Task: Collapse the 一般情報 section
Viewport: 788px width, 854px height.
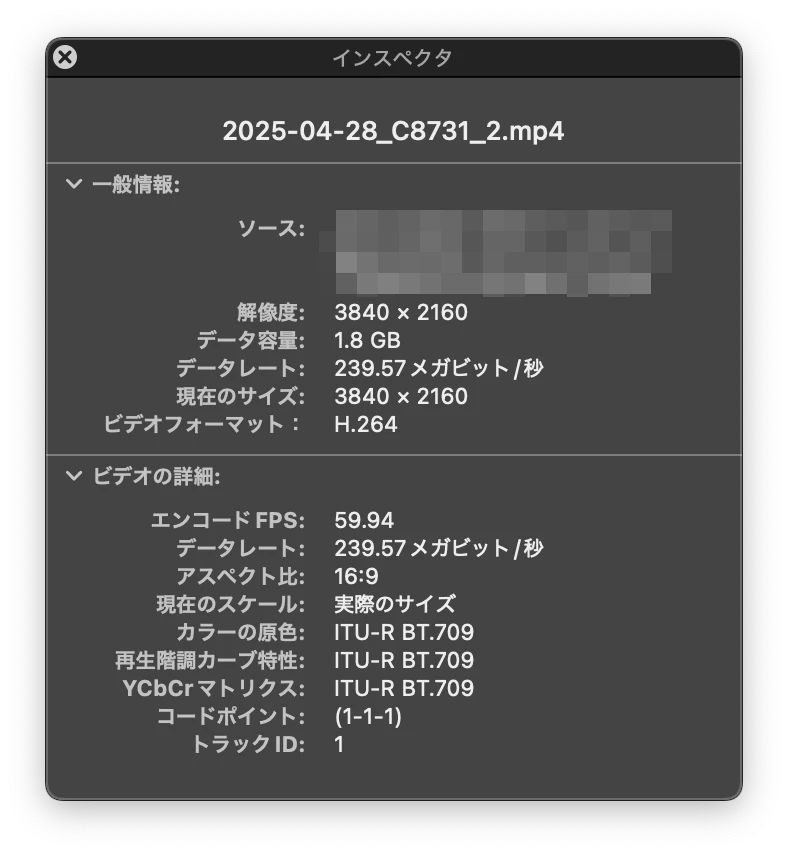Action: tap(73, 184)
